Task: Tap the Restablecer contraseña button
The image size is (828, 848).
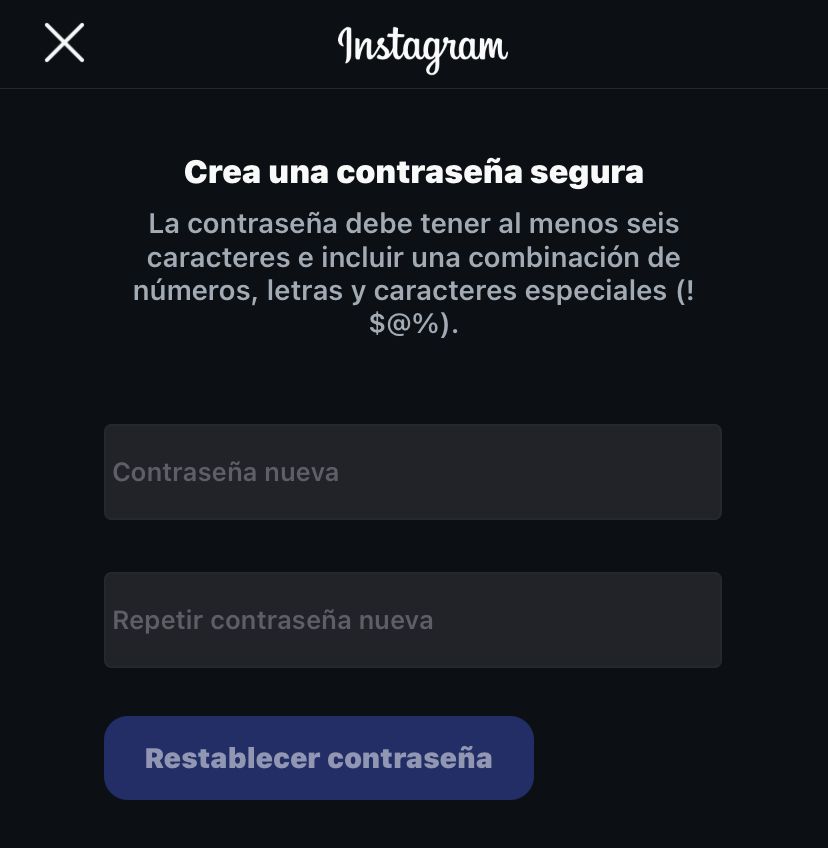Action: coord(318,758)
